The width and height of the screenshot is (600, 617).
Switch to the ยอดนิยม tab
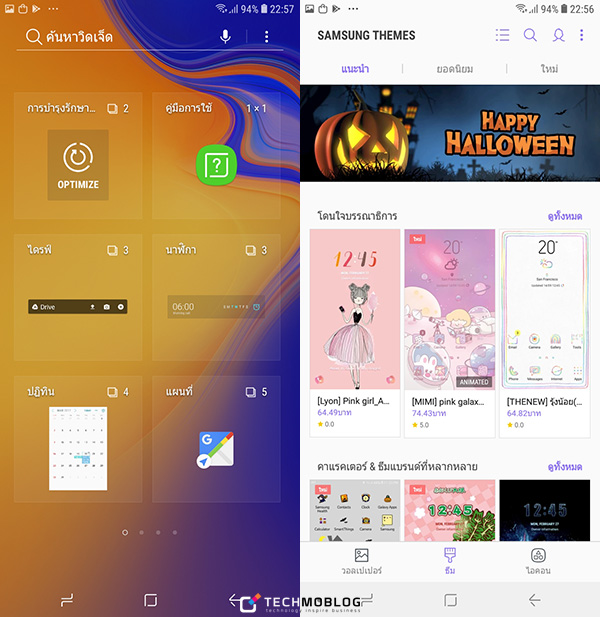click(x=454, y=69)
